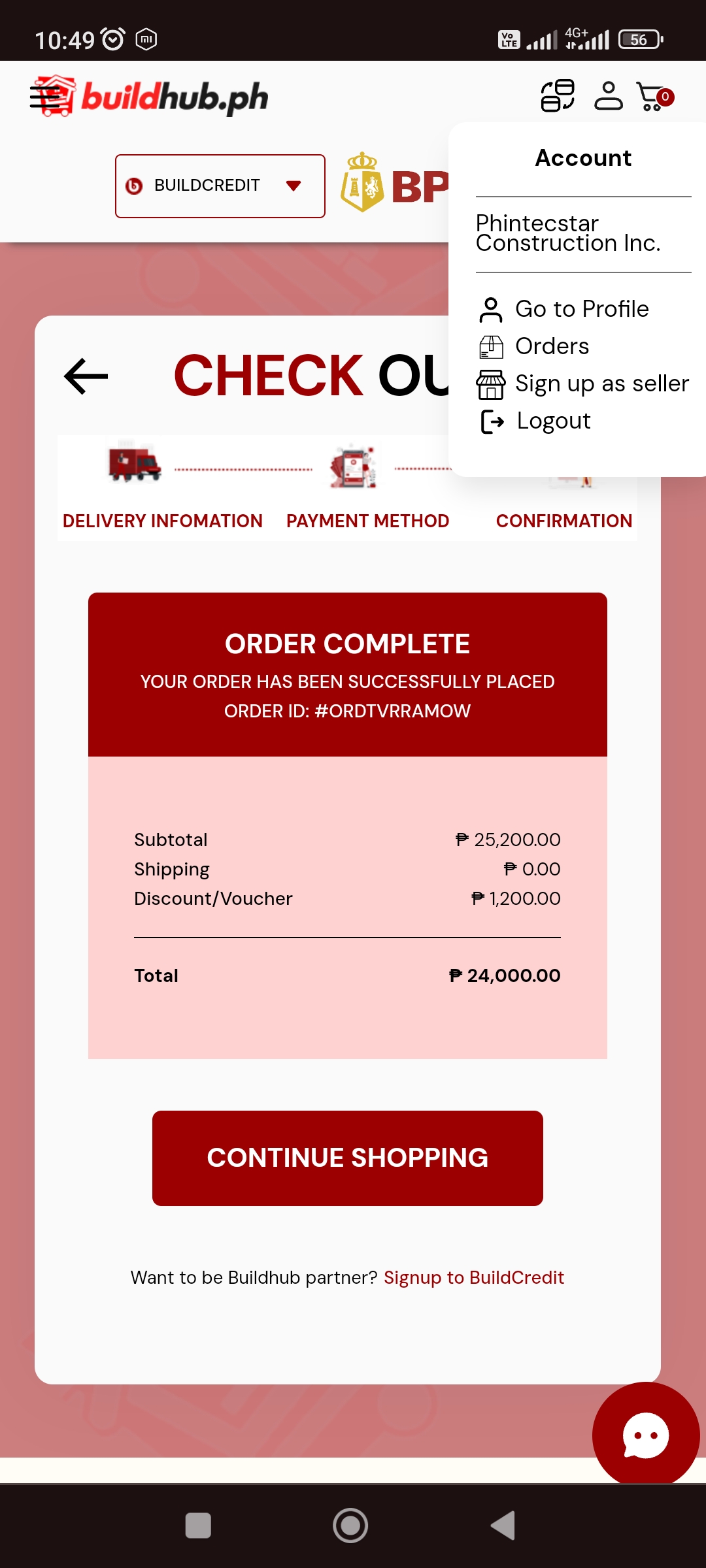Select Go to Profile

click(x=581, y=309)
